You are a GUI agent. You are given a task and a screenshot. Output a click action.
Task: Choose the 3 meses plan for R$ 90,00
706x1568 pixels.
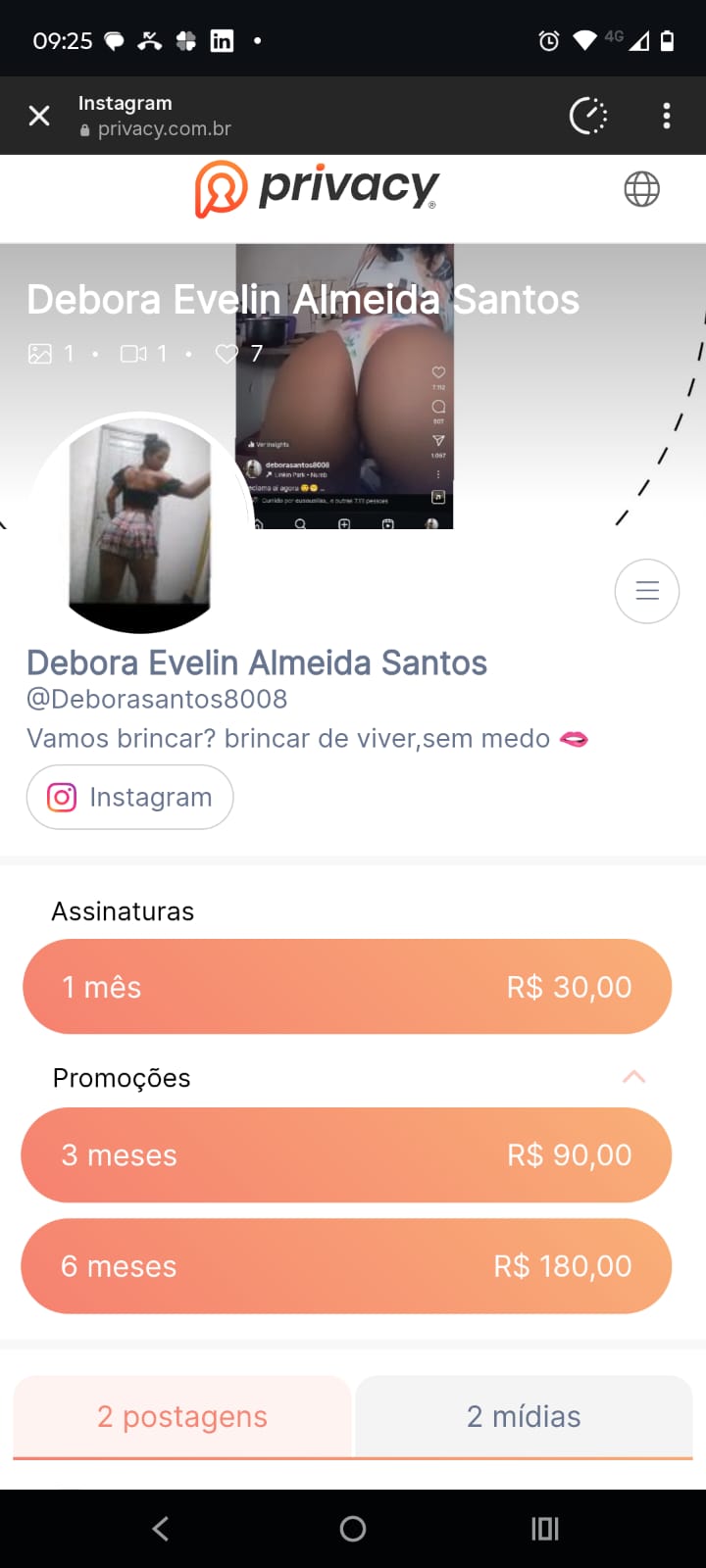[347, 1155]
